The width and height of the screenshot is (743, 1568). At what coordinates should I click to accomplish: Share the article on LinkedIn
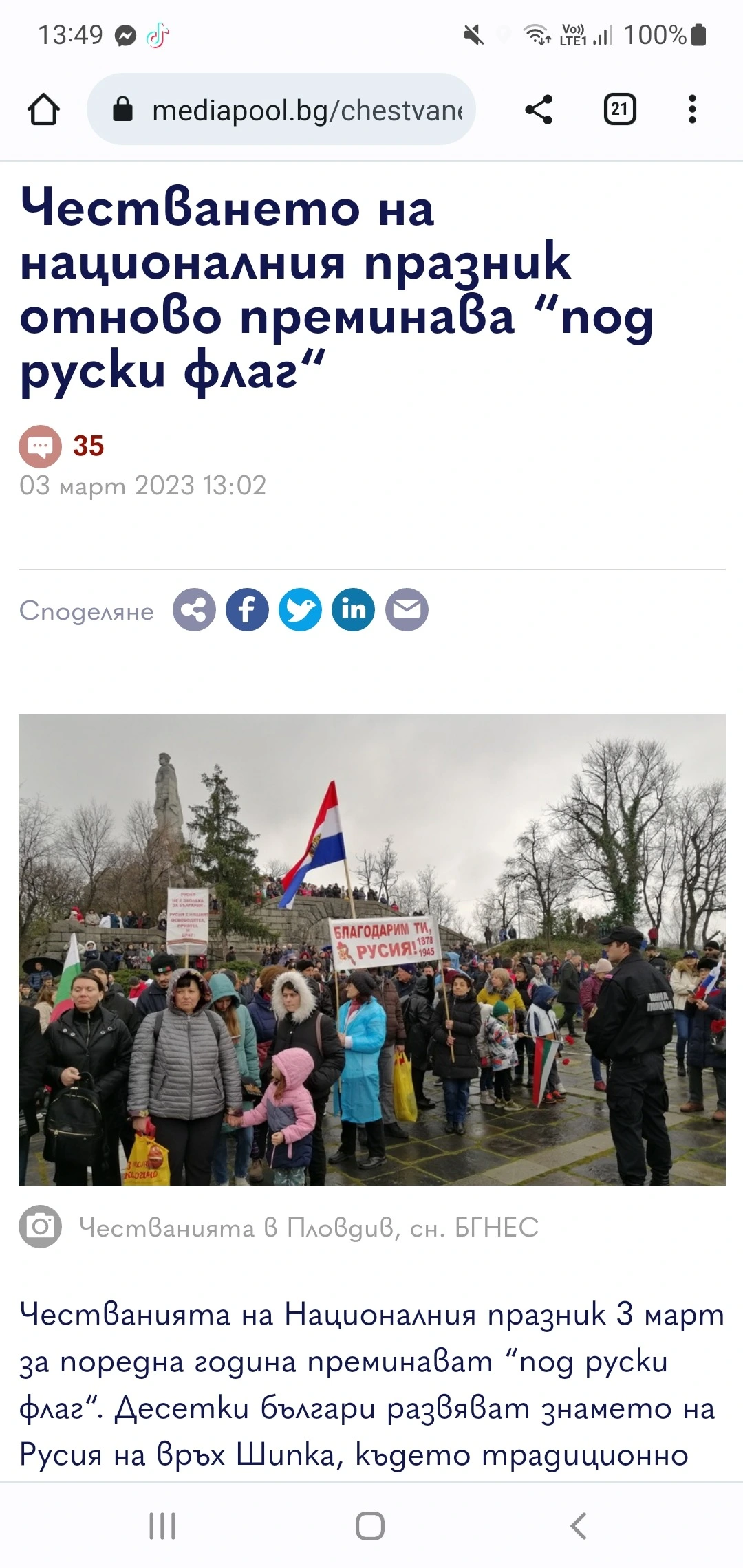click(353, 609)
